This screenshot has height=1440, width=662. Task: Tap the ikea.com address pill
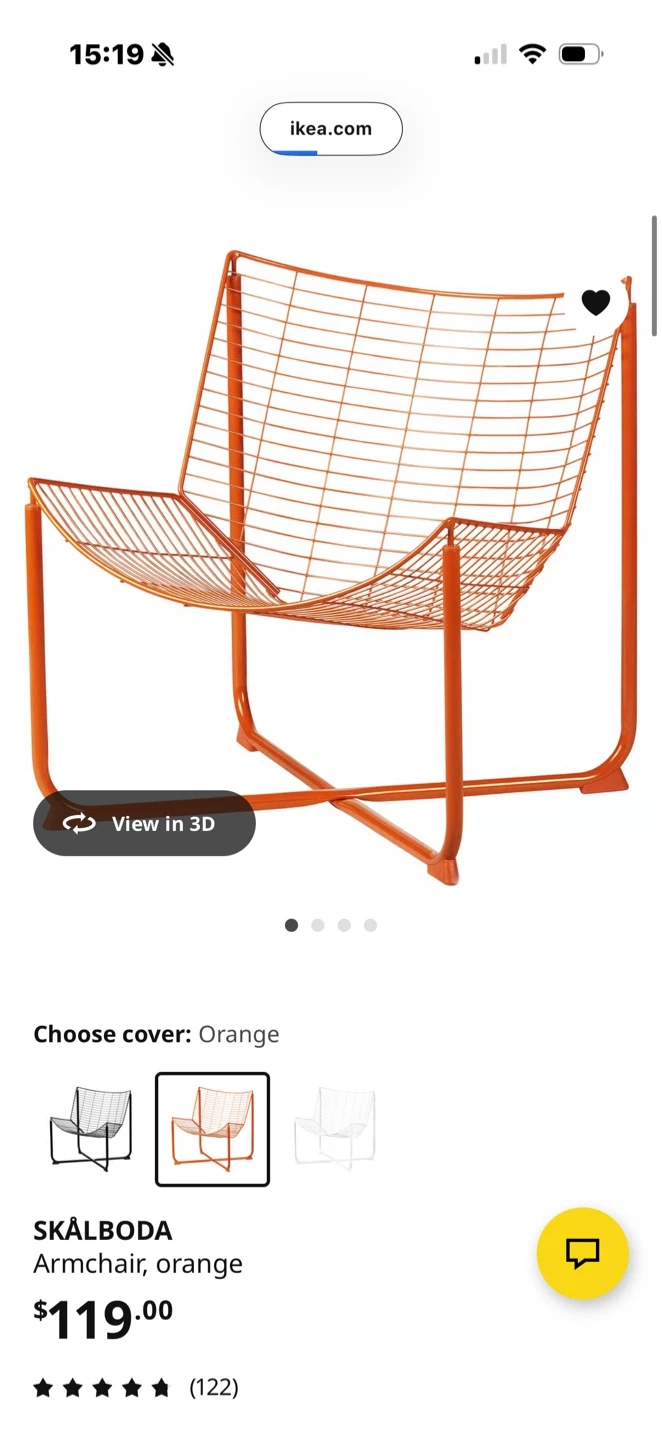click(x=331, y=129)
